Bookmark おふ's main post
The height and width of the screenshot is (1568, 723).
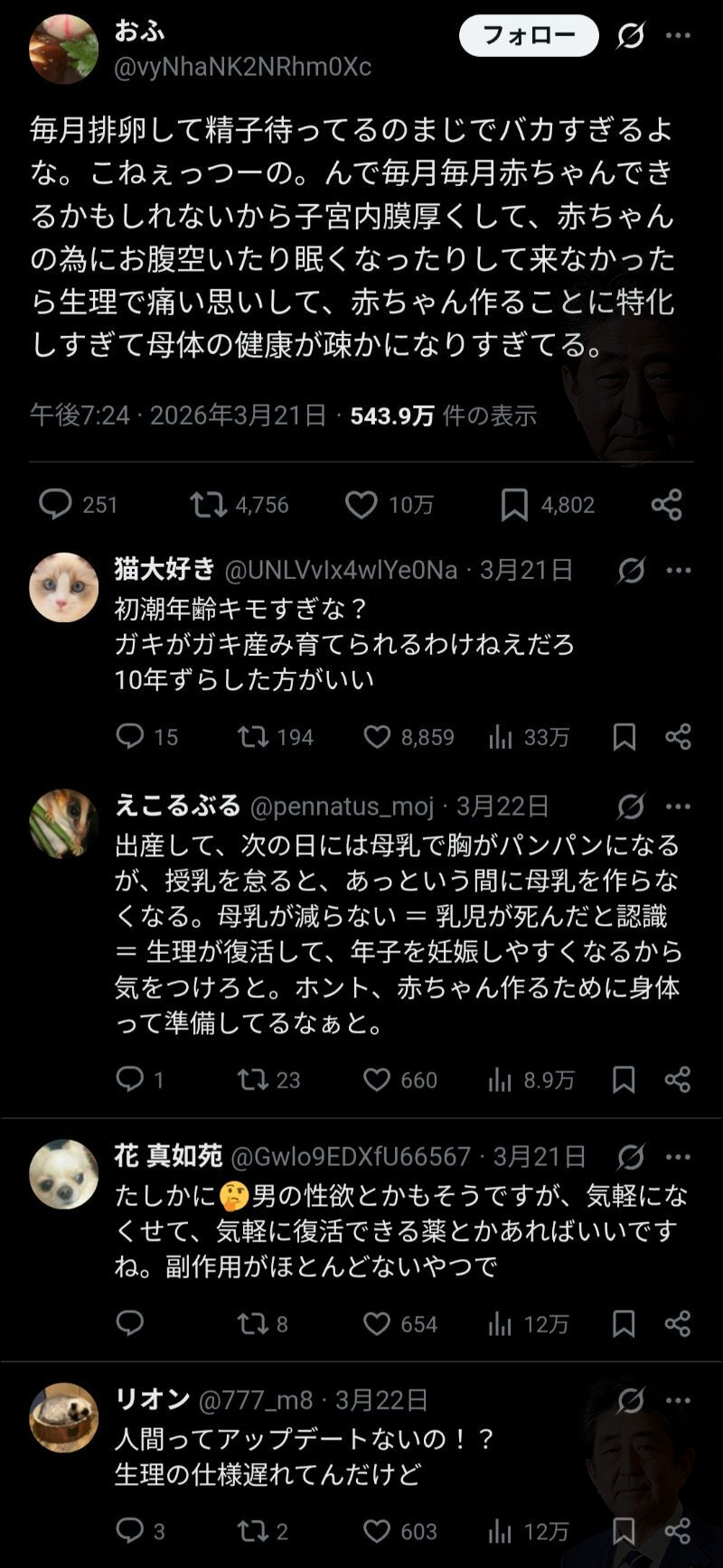coord(514,504)
